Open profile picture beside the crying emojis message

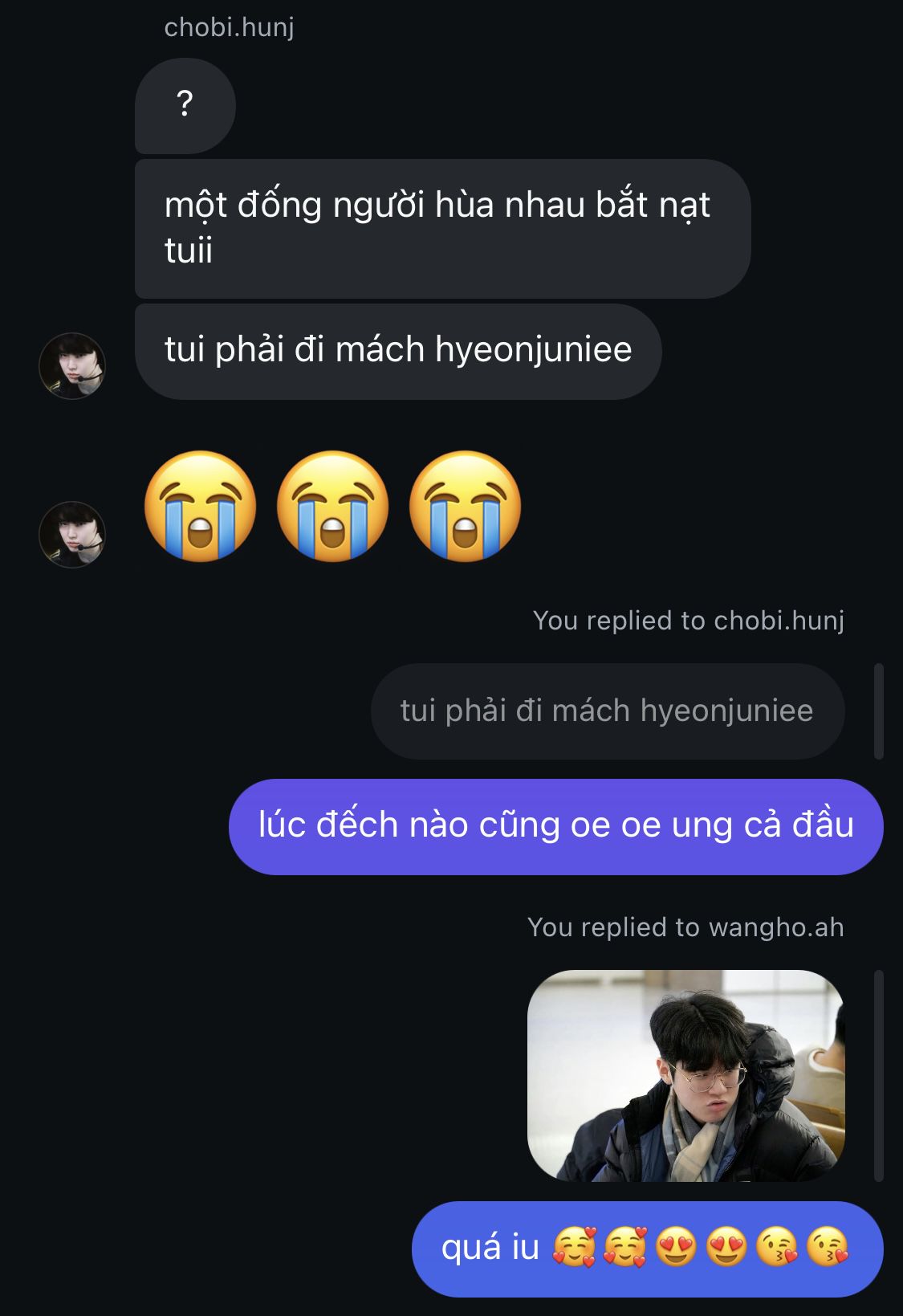tap(72, 535)
